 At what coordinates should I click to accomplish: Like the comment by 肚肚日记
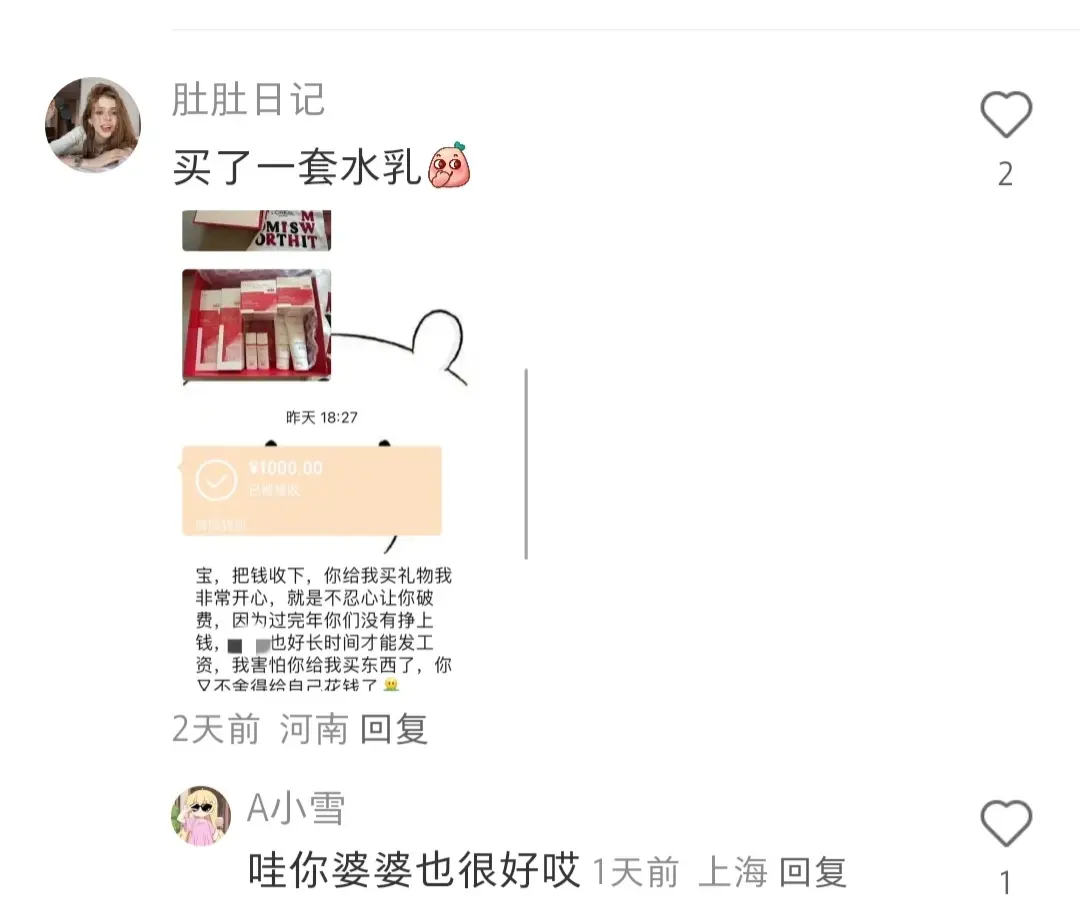(1005, 116)
